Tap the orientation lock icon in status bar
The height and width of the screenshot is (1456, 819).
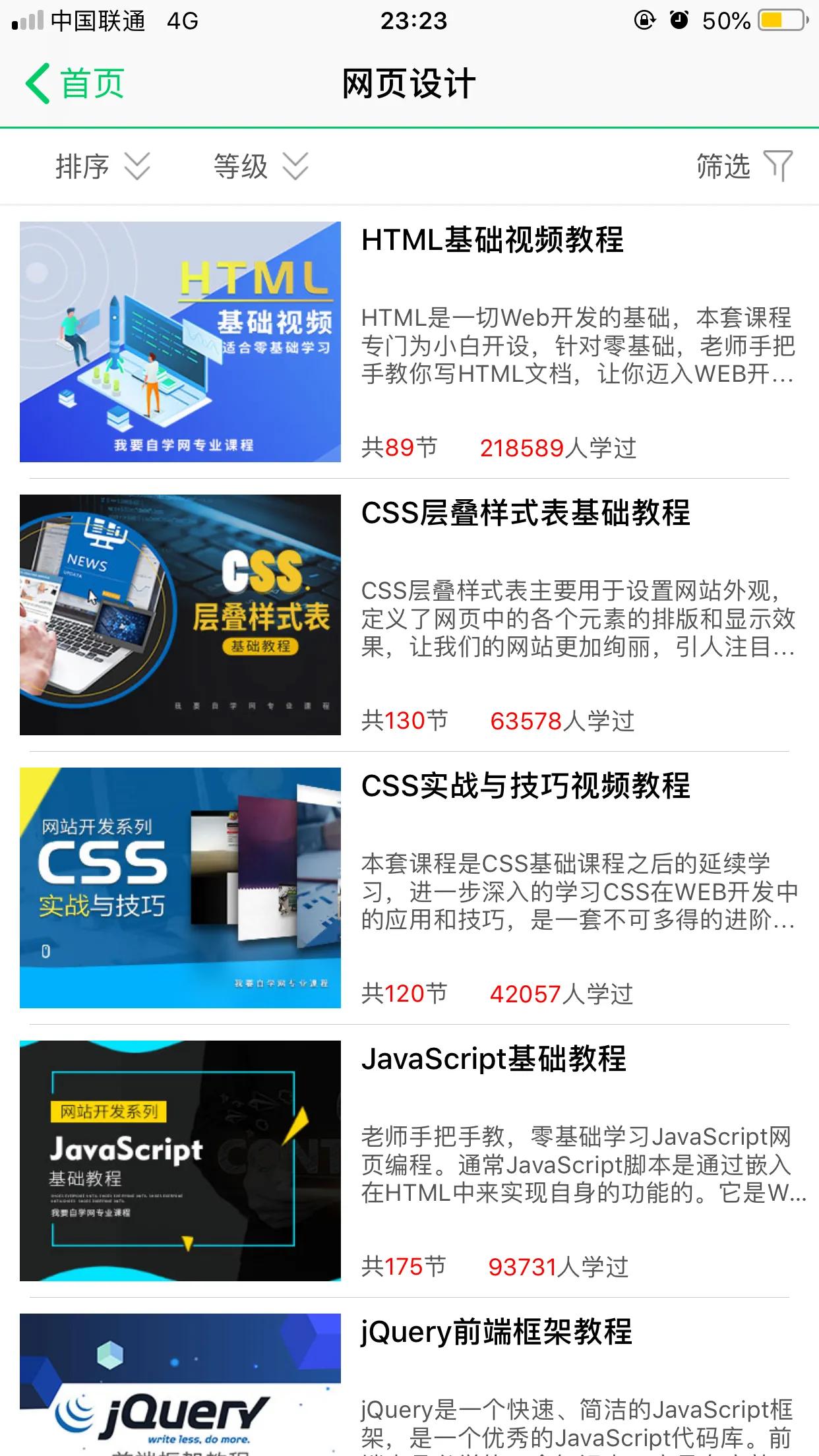(644, 21)
